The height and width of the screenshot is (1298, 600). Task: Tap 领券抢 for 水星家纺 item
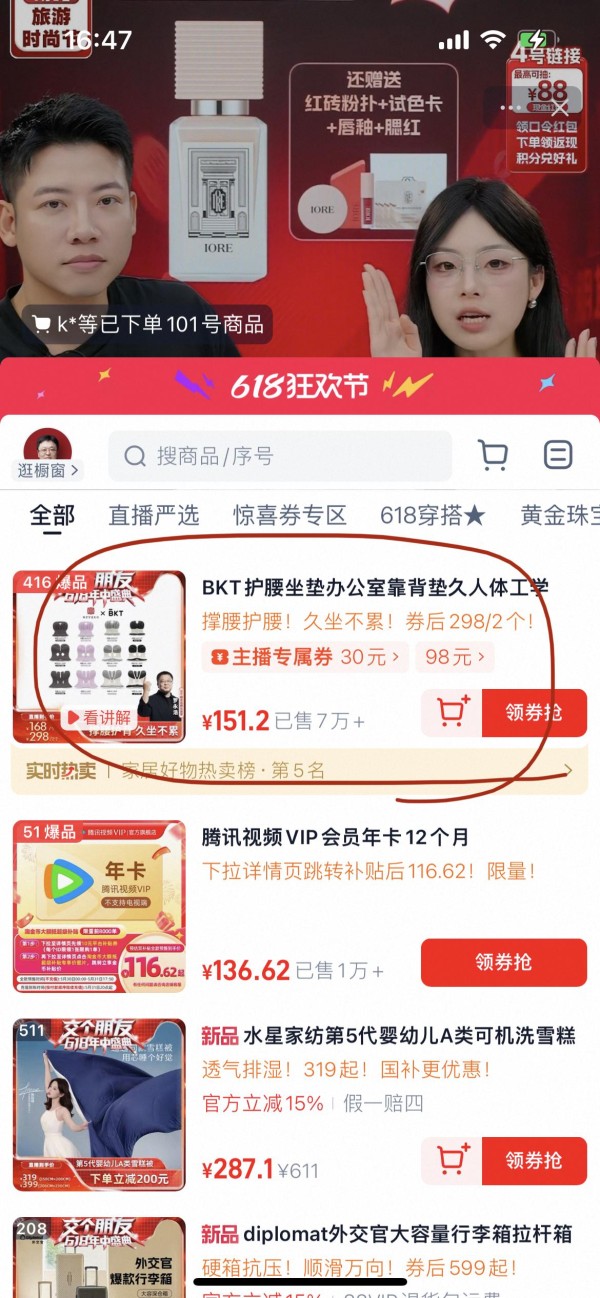pyautogui.click(x=534, y=1160)
